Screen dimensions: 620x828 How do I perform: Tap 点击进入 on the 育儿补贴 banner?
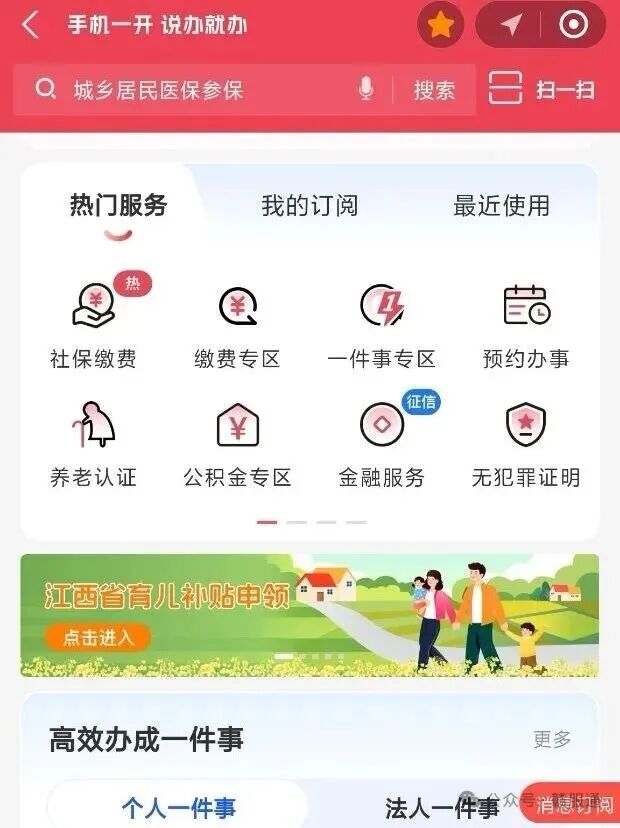98,637
